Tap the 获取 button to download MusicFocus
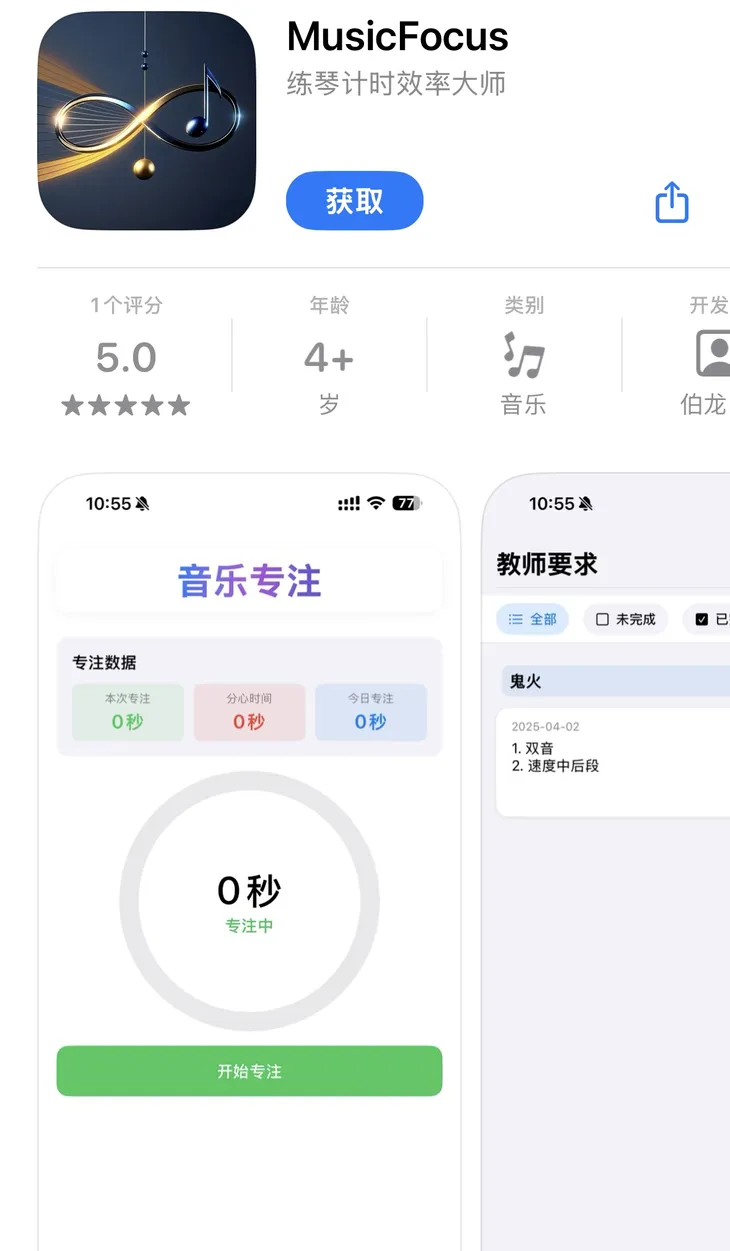The width and height of the screenshot is (730, 1251). click(355, 201)
